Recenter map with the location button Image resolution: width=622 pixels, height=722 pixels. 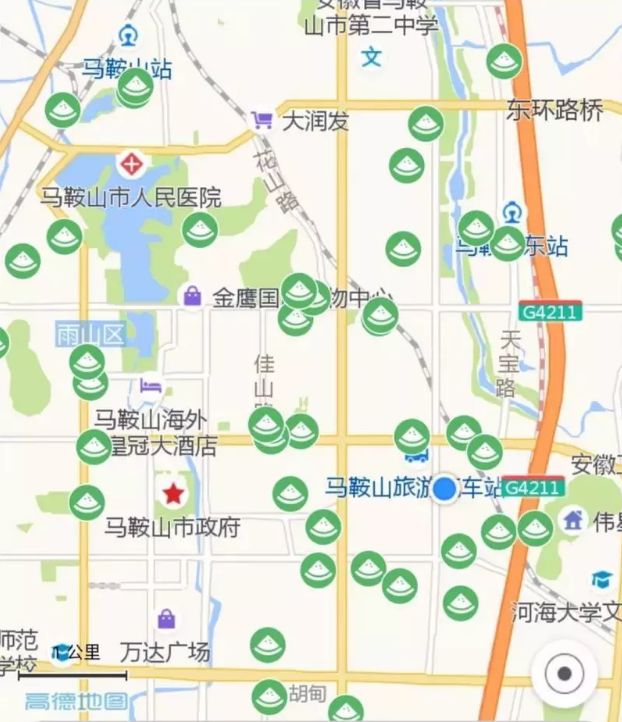565,673
